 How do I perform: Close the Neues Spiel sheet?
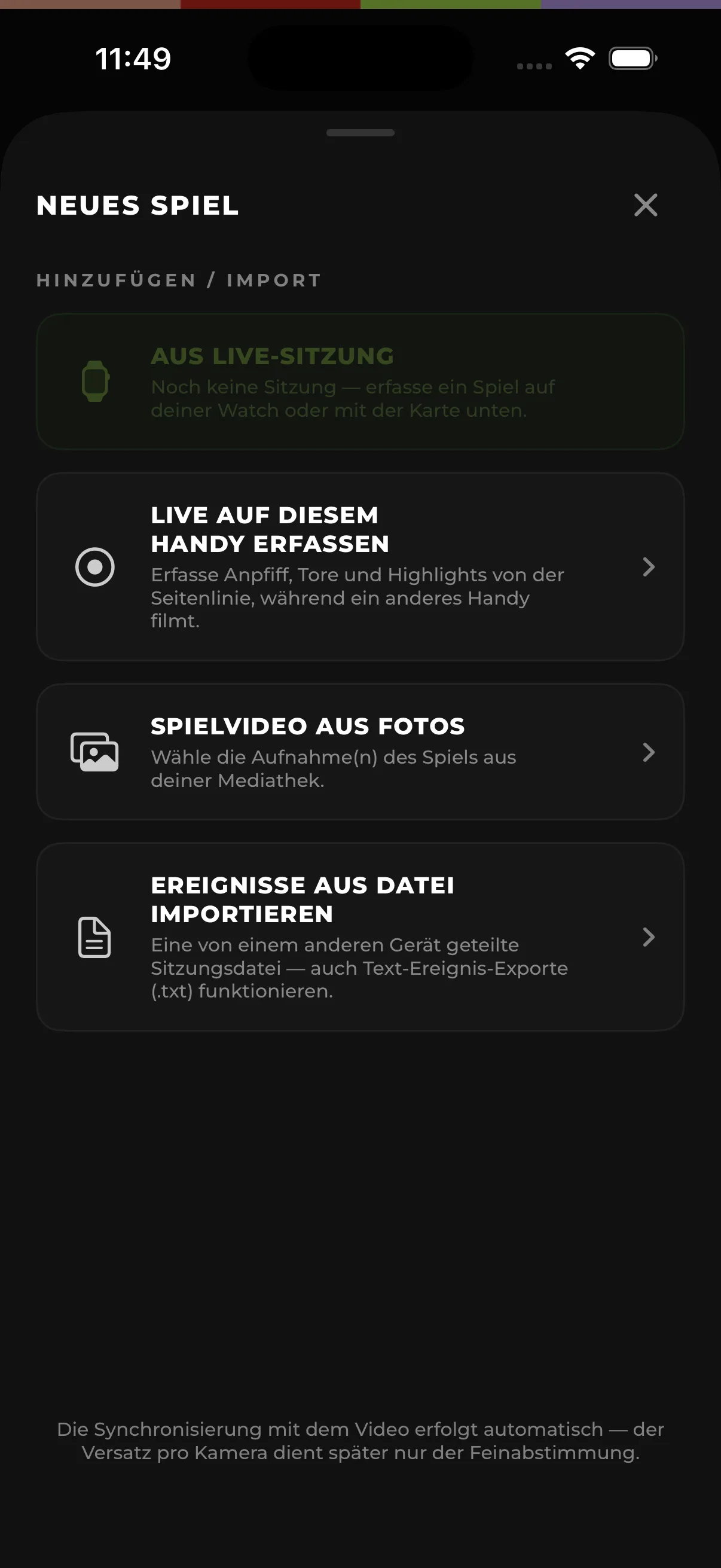pyautogui.click(x=646, y=205)
